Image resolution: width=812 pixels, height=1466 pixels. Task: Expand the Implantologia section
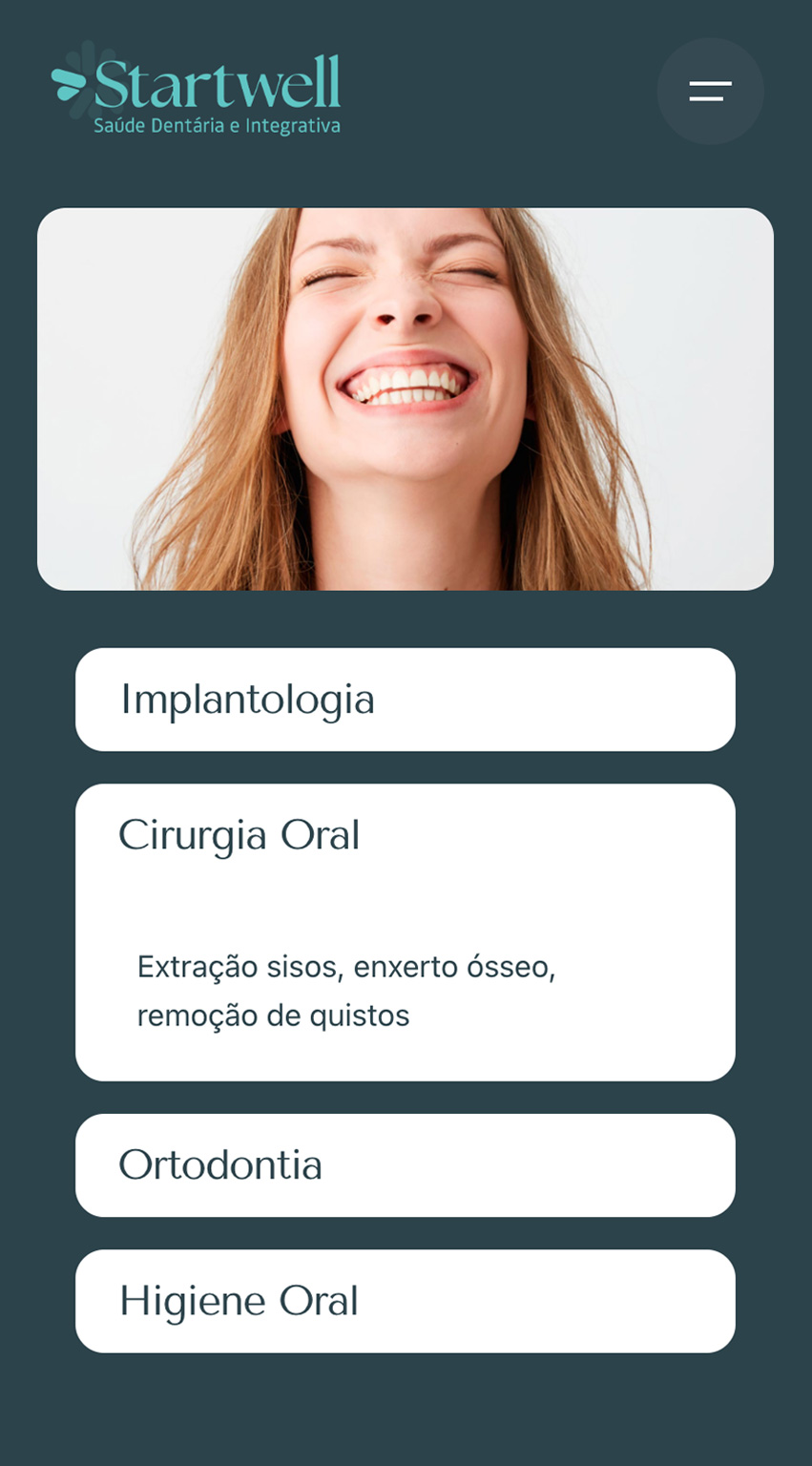coord(405,700)
